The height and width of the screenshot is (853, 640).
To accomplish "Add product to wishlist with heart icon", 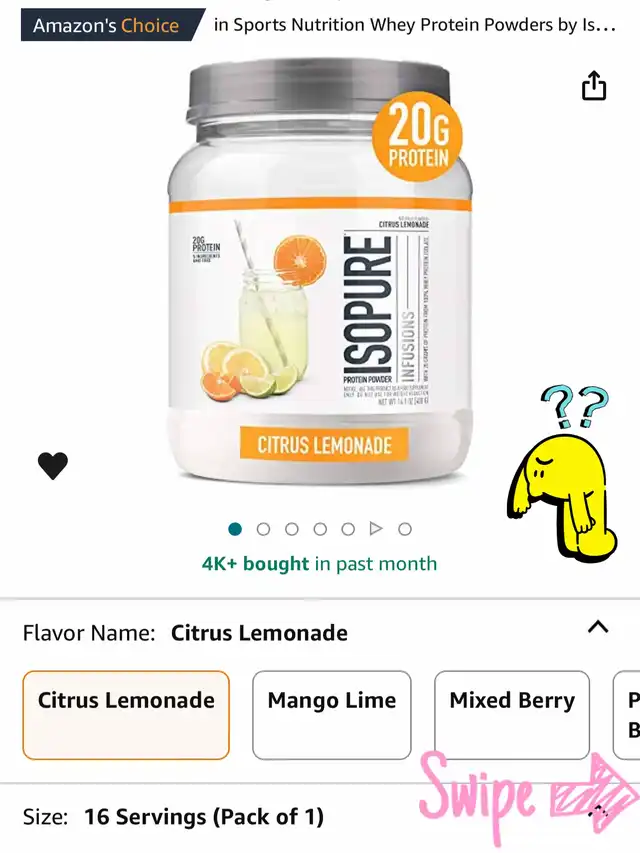I will 53,465.
